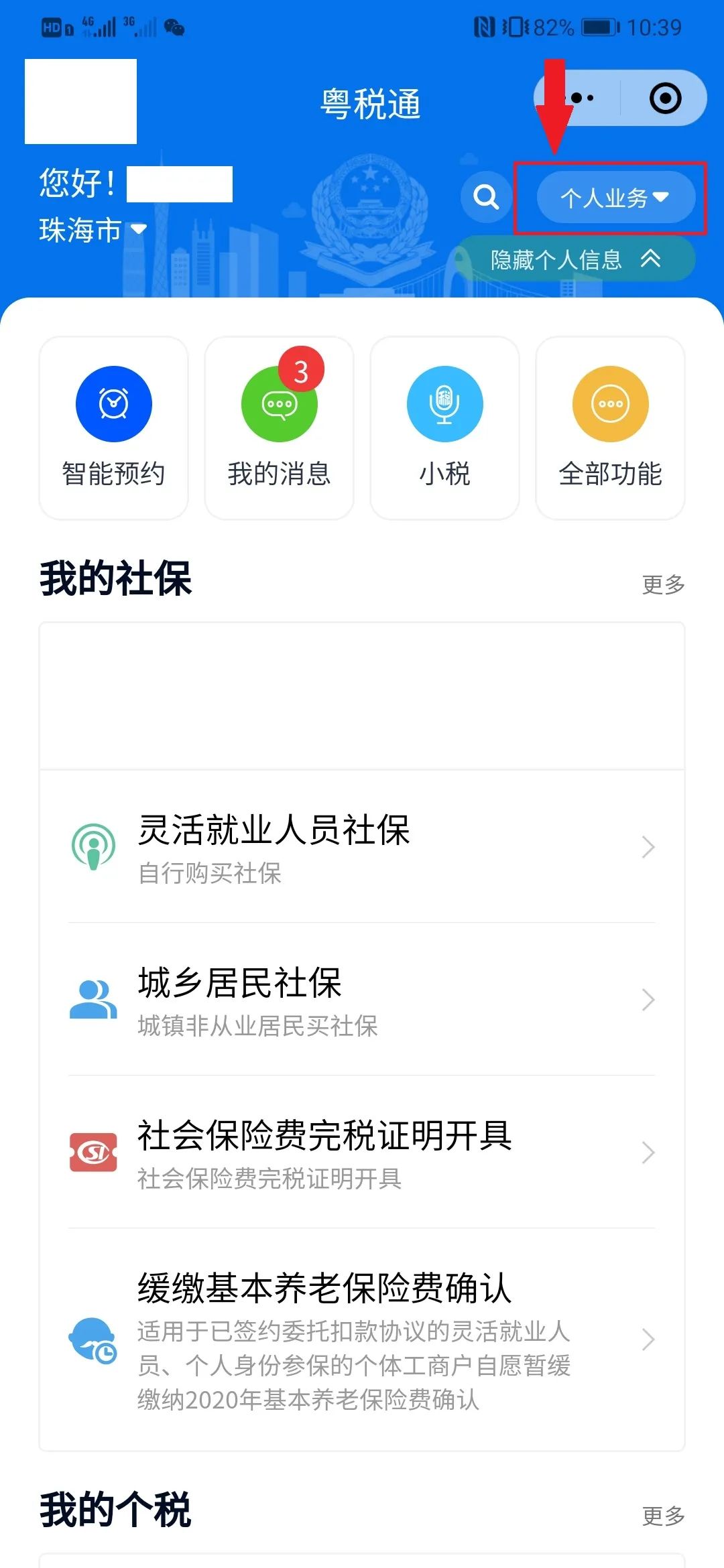Open the 个人业务 dropdown
Screen dimensions: 724x1568
point(615,197)
